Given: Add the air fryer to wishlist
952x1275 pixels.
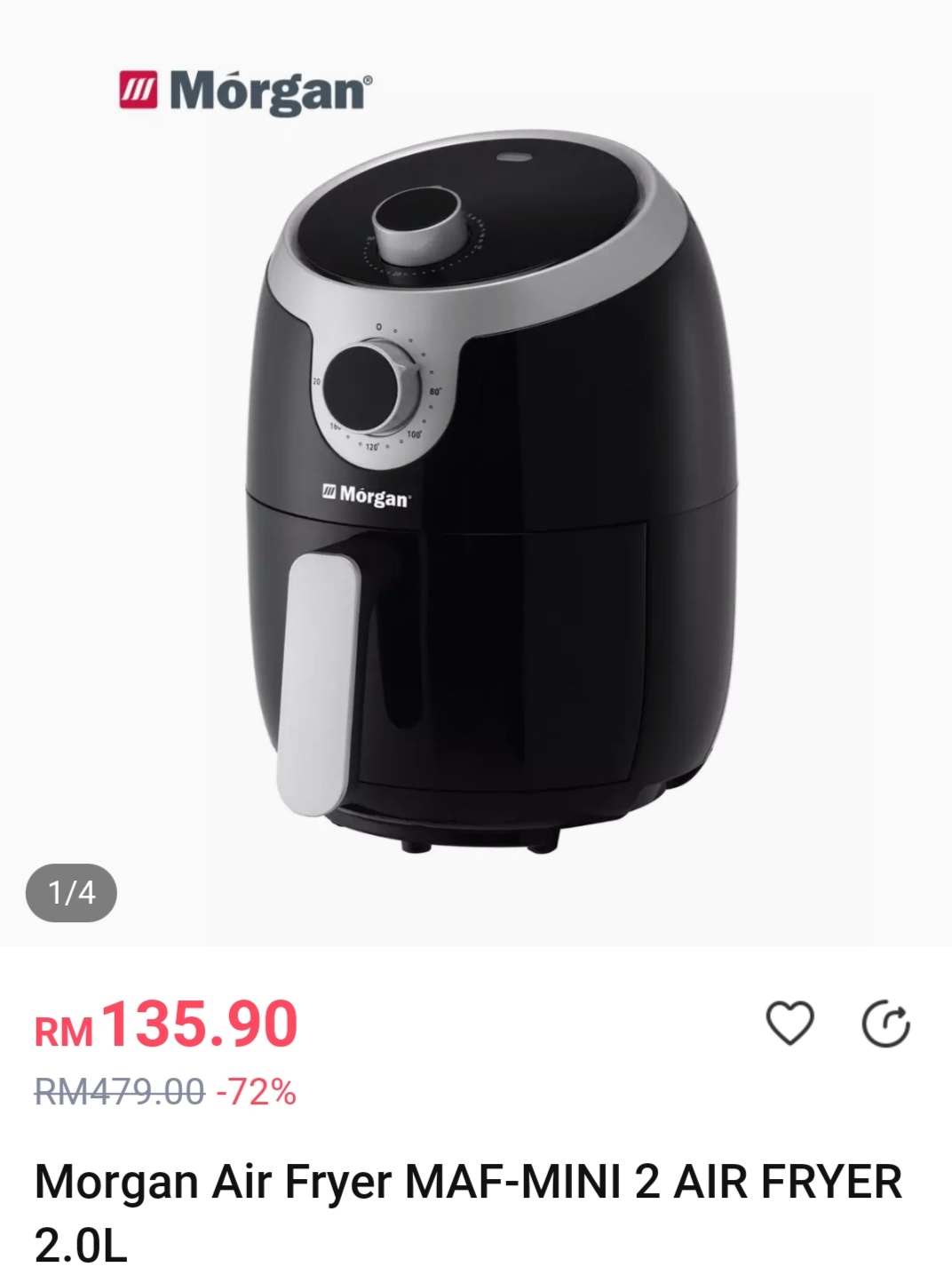Looking at the screenshot, I should click(789, 1024).
